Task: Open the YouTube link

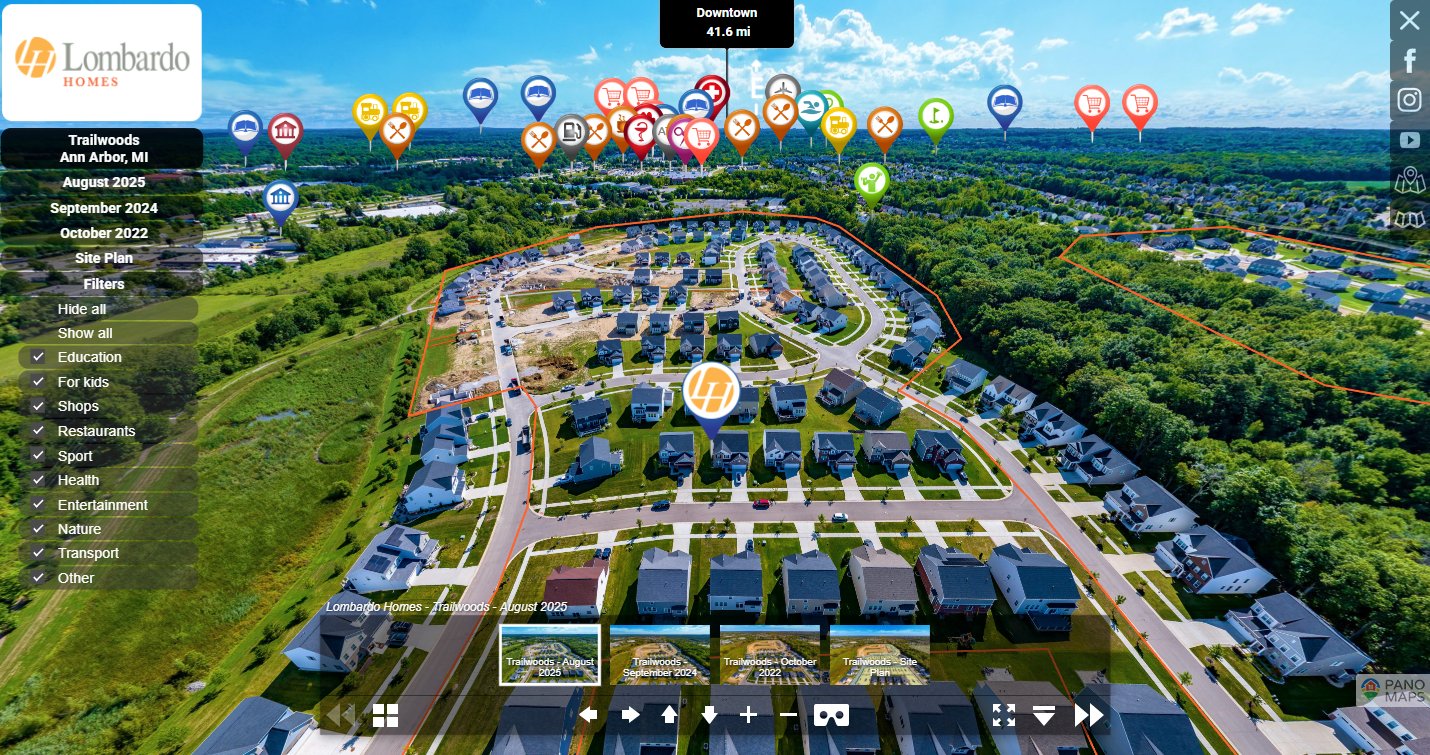Action: (x=1409, y=140)
